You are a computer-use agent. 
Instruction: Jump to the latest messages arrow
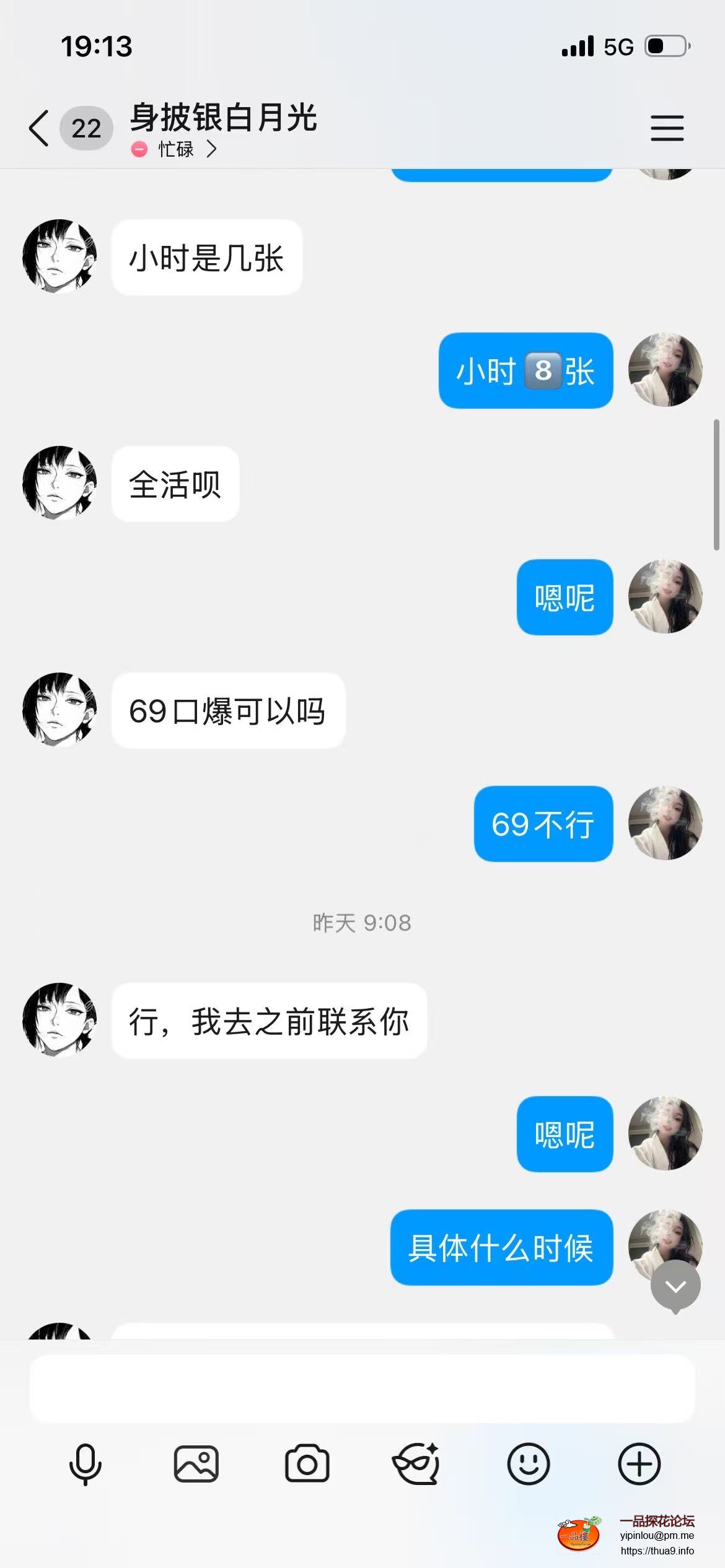[x=675, y=1287]
